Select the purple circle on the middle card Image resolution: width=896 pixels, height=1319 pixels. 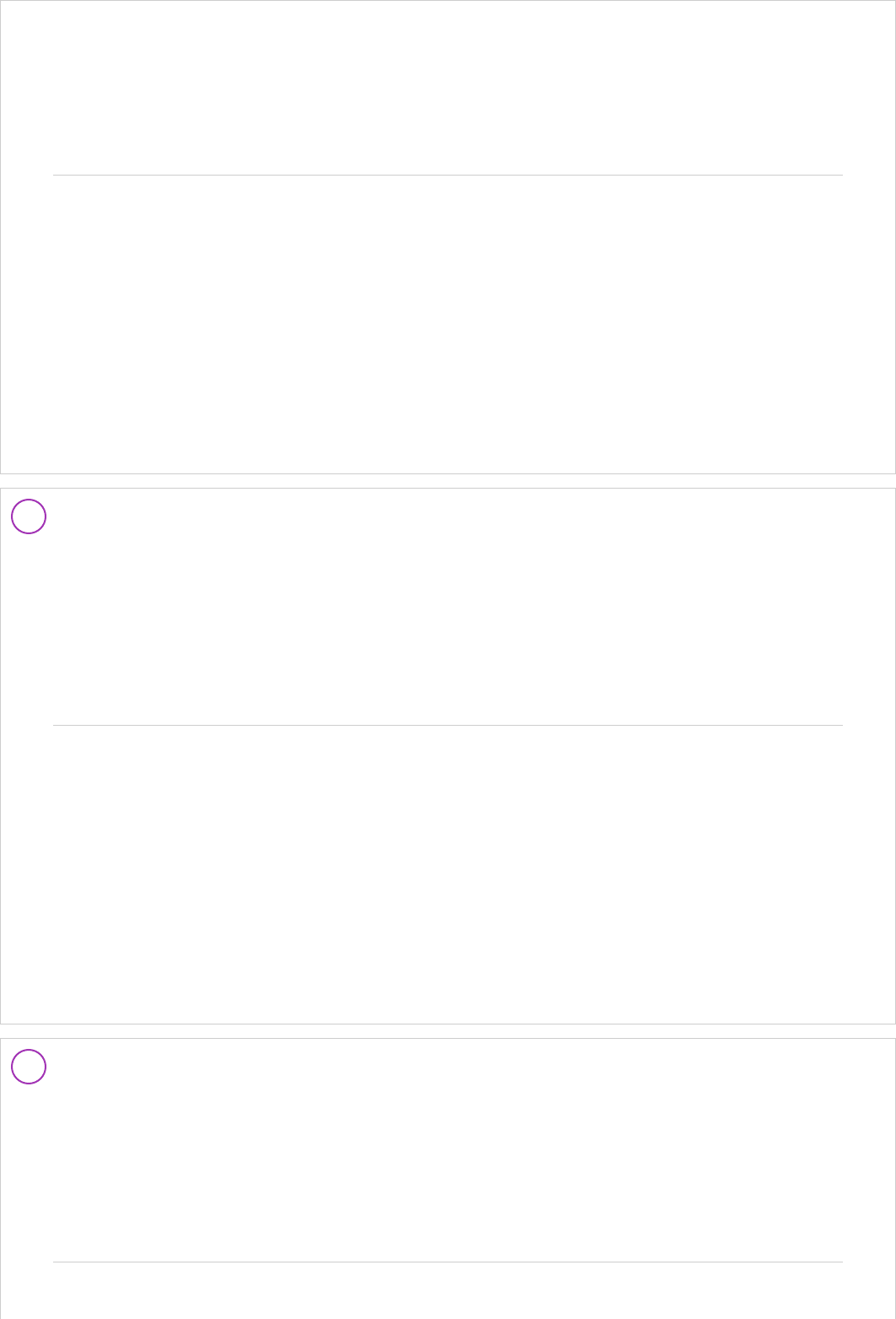point(29,516)
